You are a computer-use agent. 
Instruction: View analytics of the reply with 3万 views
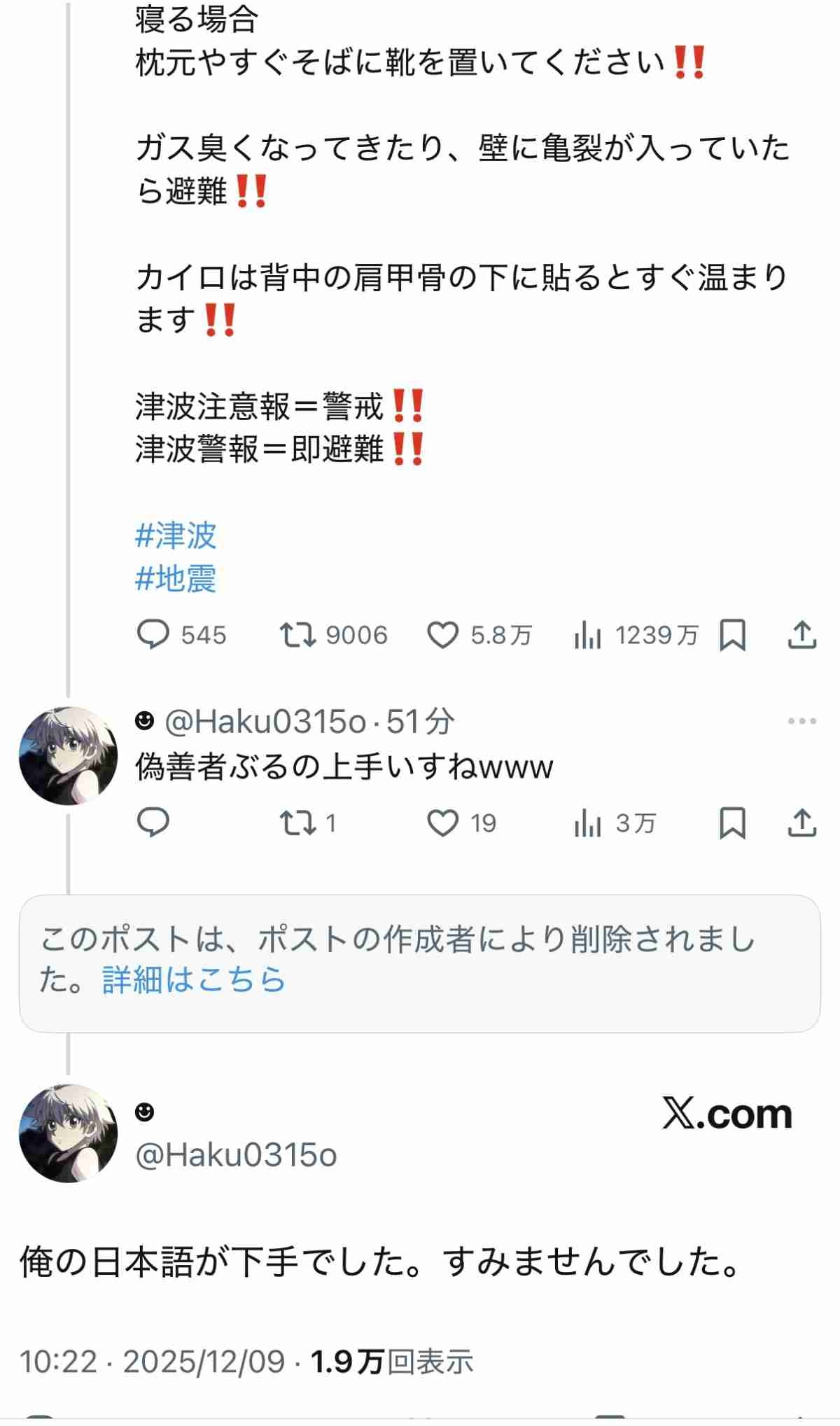587,823
